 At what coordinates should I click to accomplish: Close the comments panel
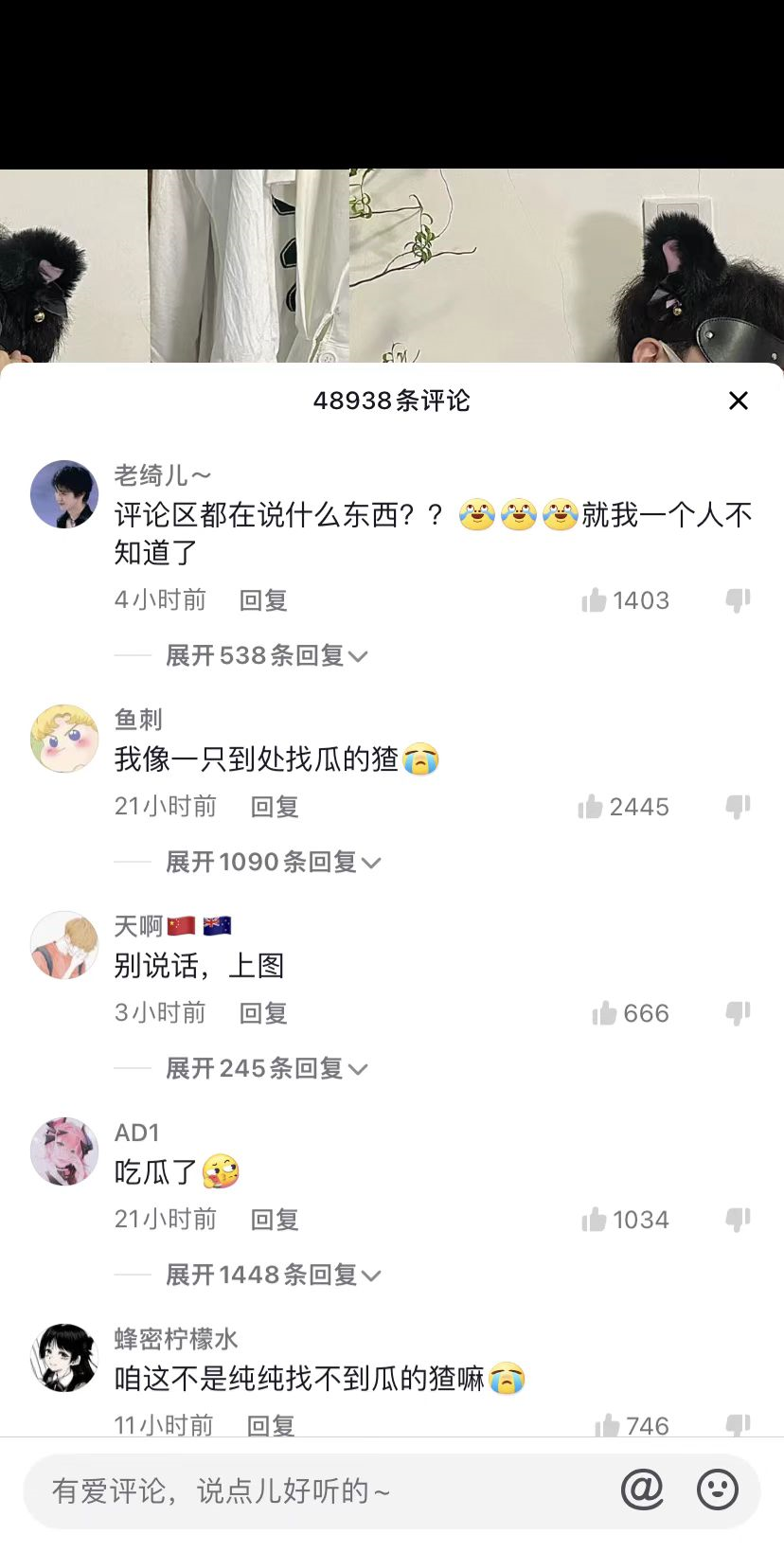point(739,401)
